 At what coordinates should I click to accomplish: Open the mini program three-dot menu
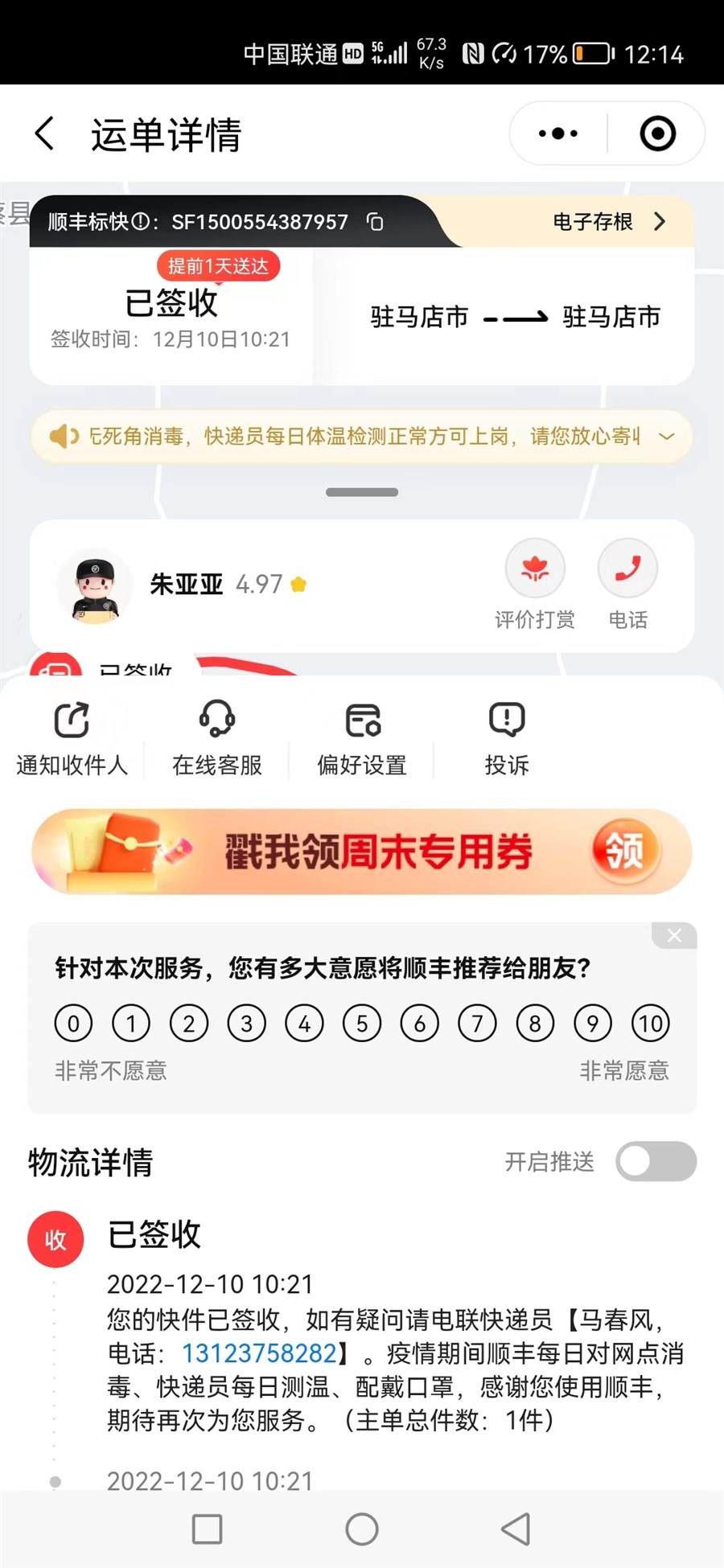[558, 133]
